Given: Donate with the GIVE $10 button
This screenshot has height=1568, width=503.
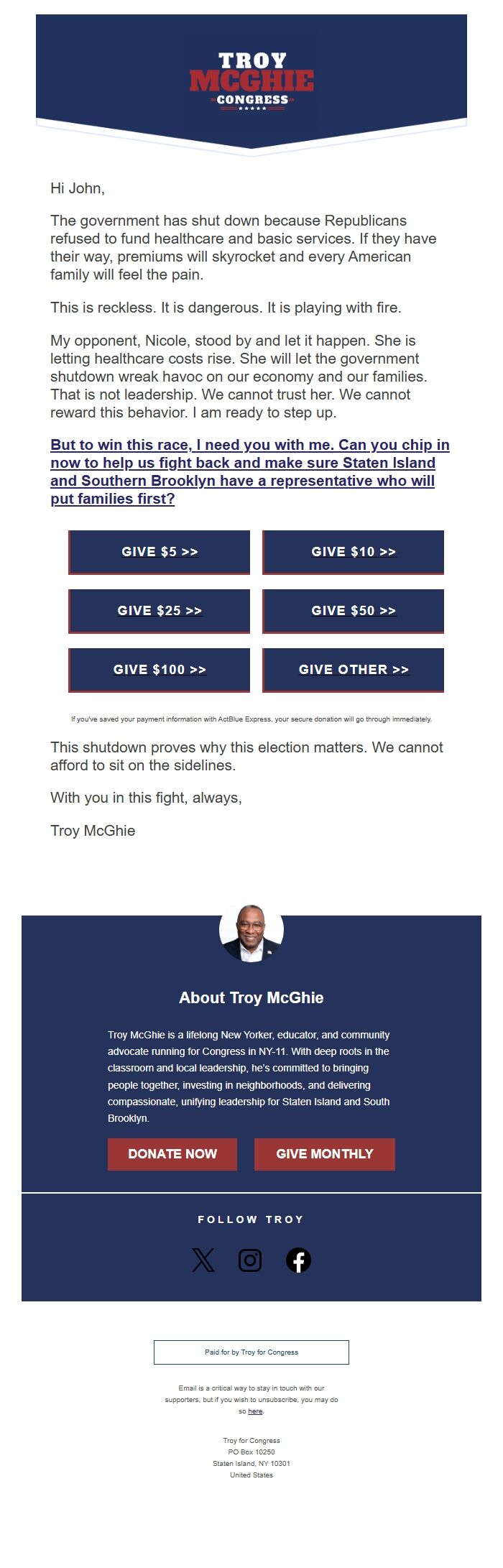Looking at the screenshot, I should pos(354,552).
